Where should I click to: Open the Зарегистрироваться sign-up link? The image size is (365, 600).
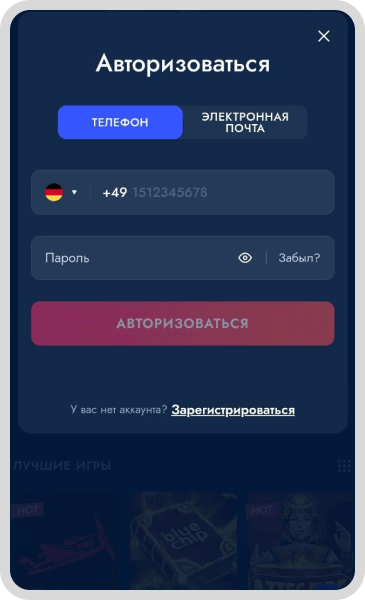coord(233,410)
